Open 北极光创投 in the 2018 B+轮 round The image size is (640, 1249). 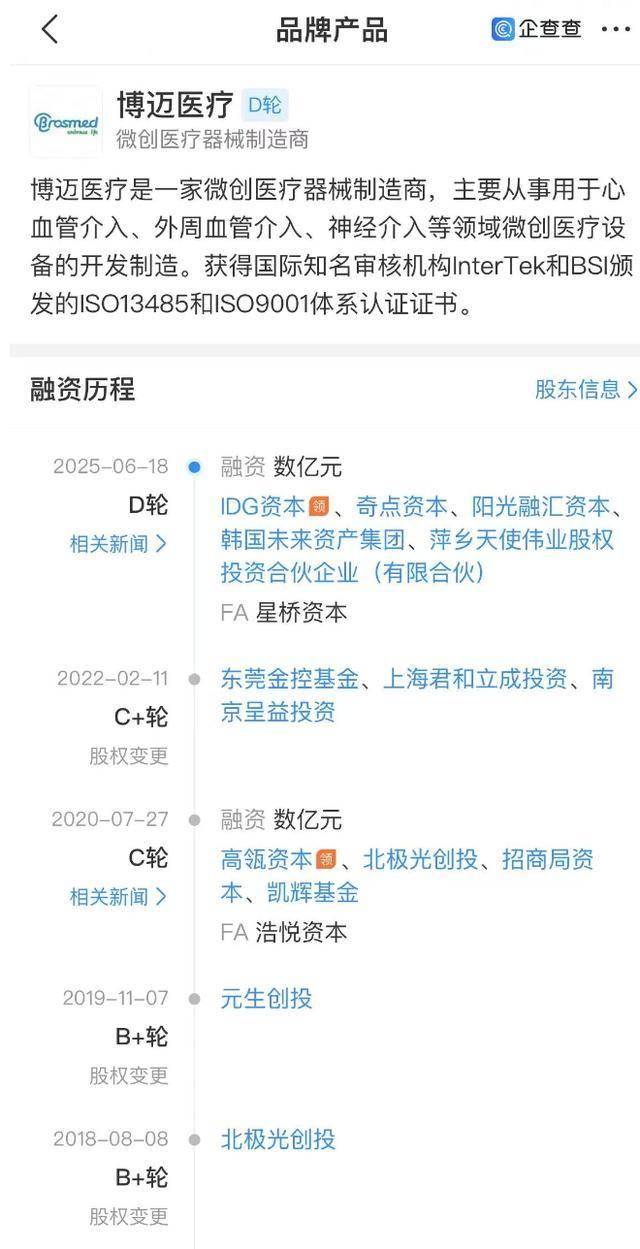[x=278, y=1138]
